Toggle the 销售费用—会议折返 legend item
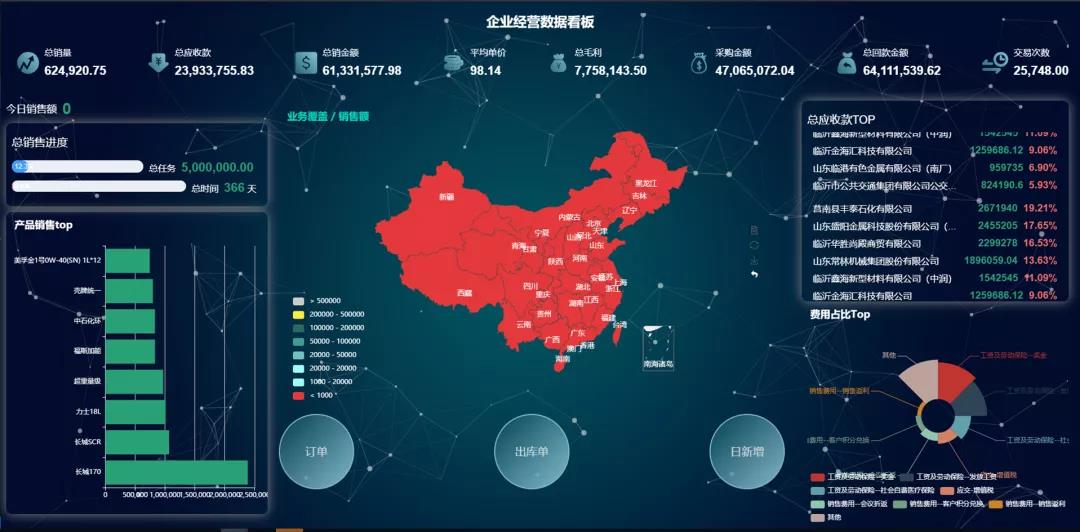This screenshot has height=532, width=1080. pos(817,504)
